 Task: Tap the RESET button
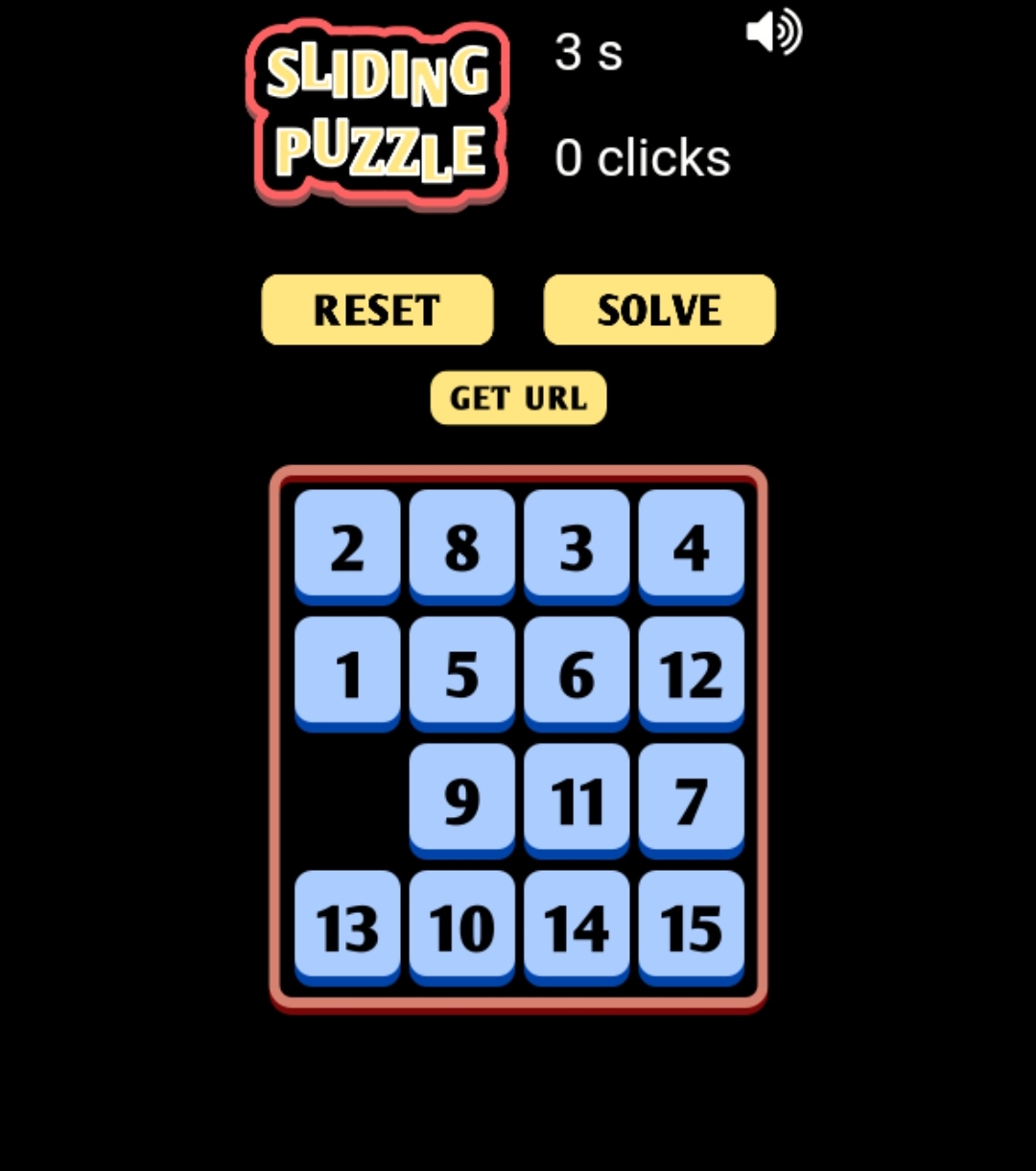pos(377,310)
